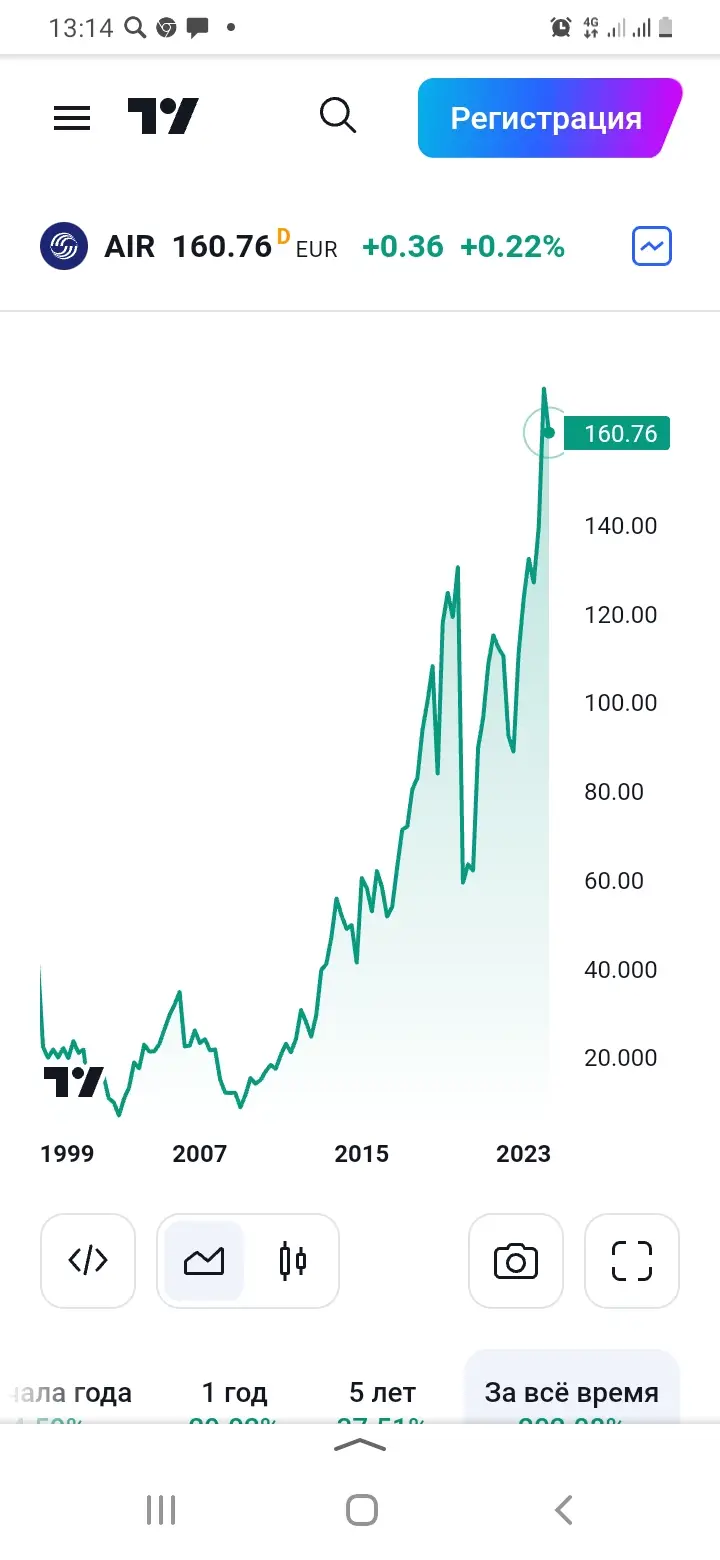Screen dimensions: 720x1560
Task: Expand chart to fullscreen
Action: [x=632, y=1261]
